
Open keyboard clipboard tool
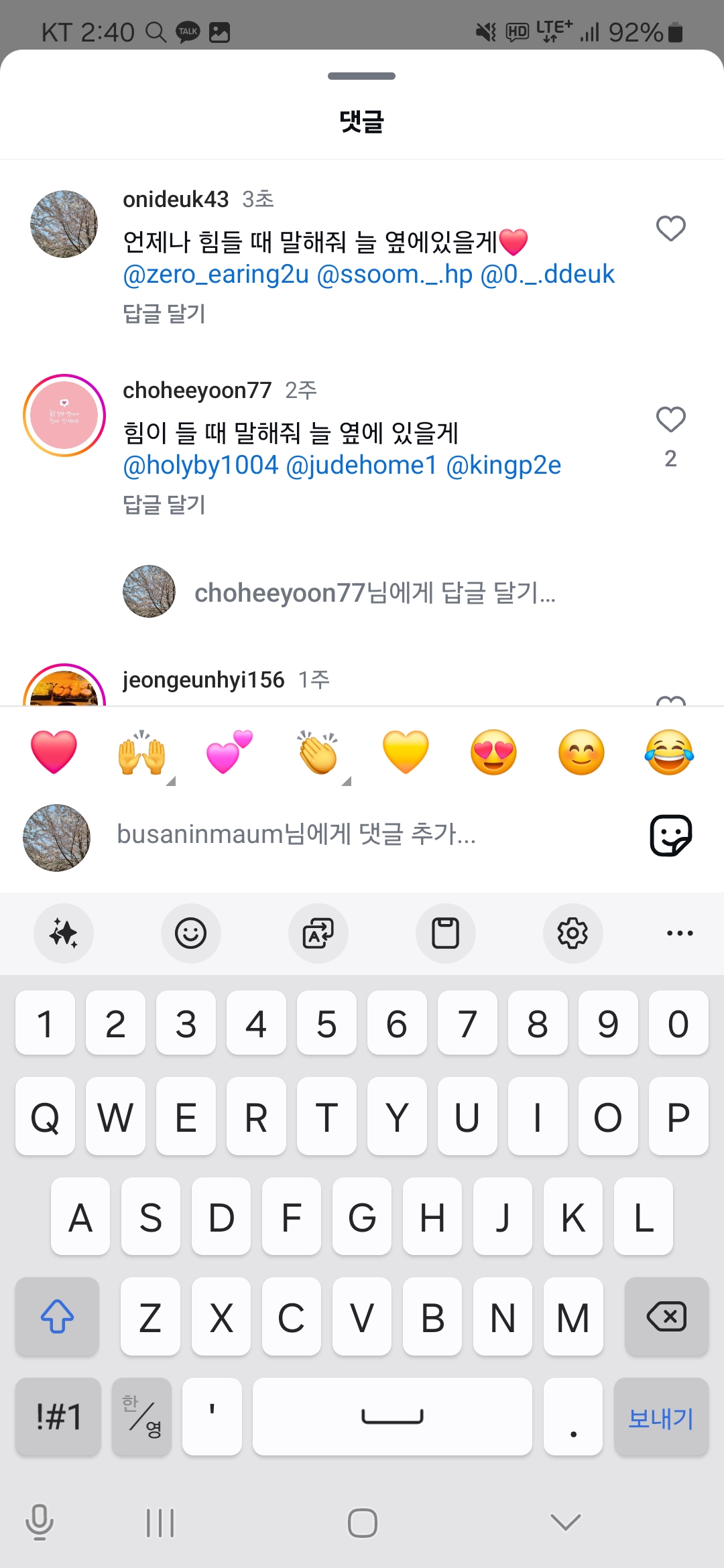[445, 933]
